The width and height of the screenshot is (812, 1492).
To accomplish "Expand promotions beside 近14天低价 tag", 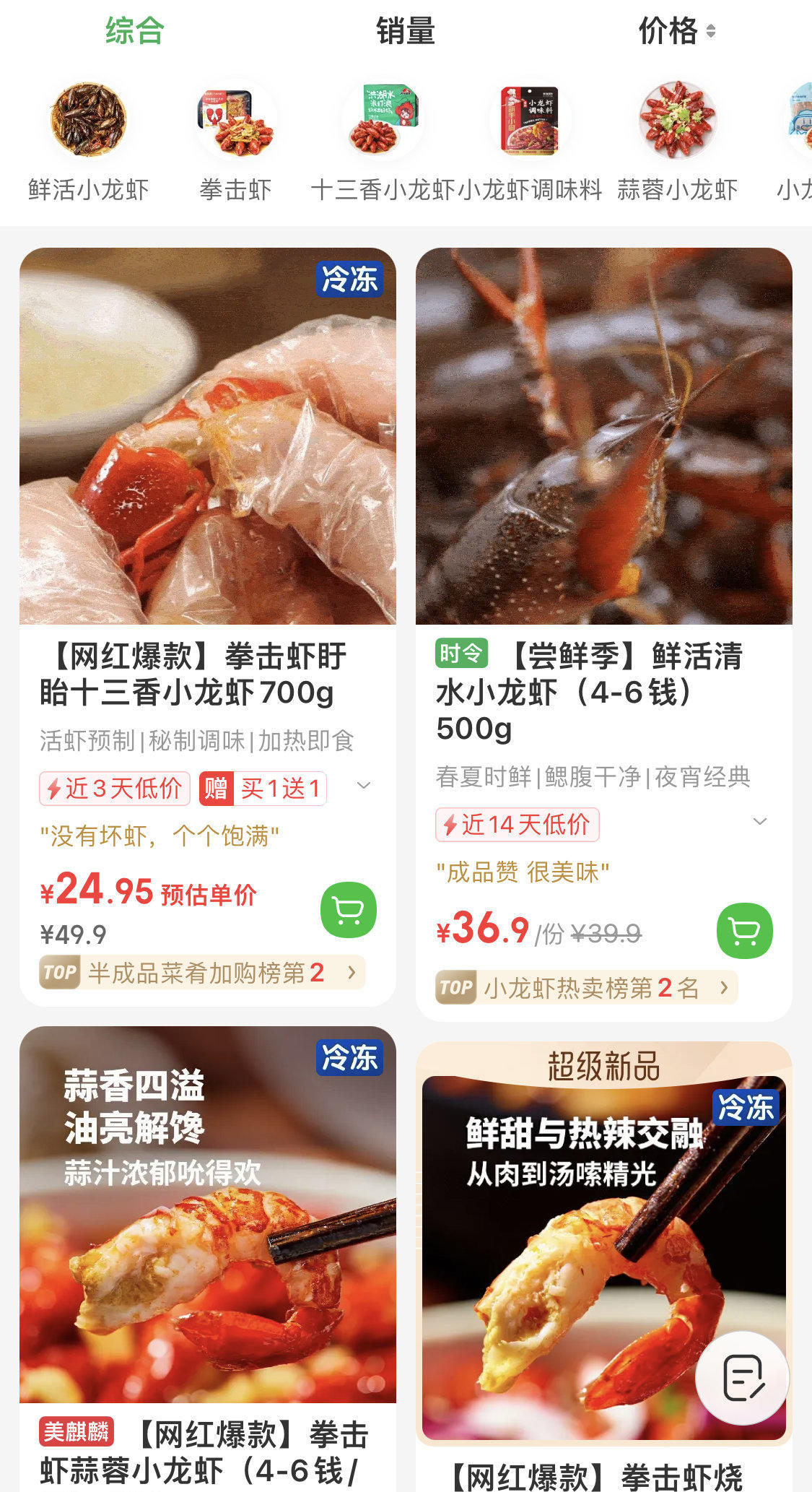I will [x=759, y=822].
